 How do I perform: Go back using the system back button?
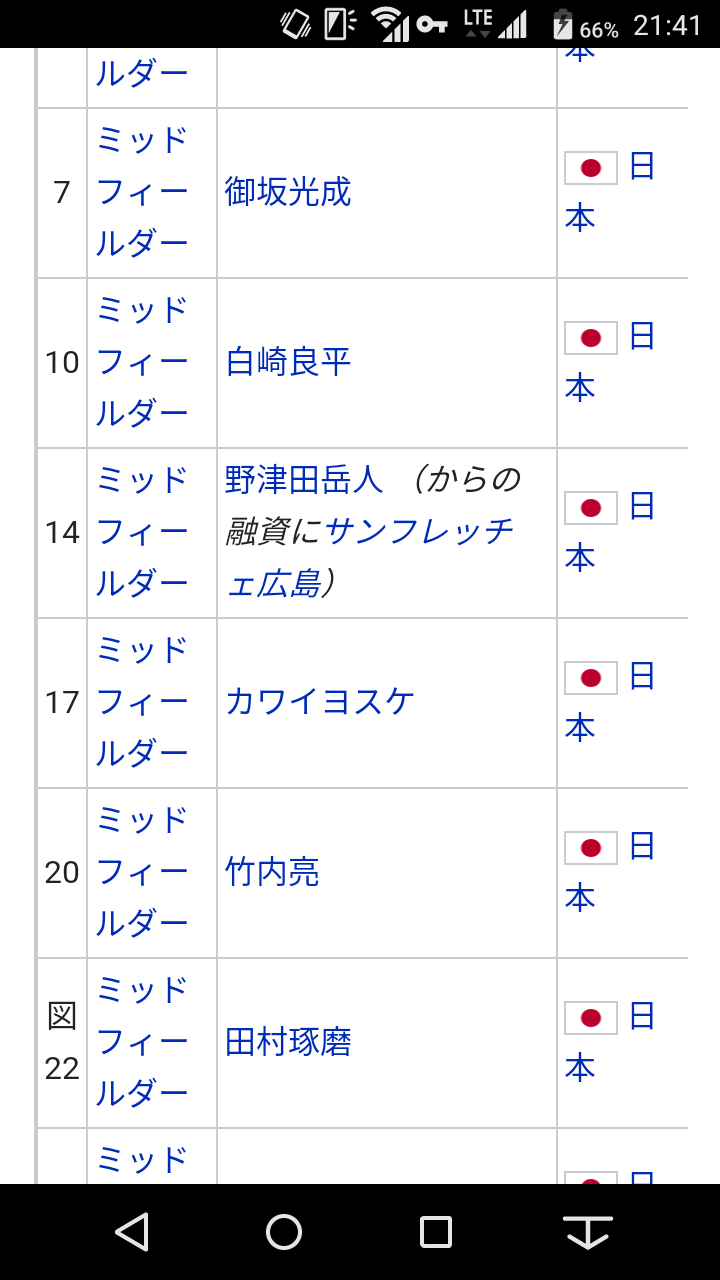coord(132,1232)
